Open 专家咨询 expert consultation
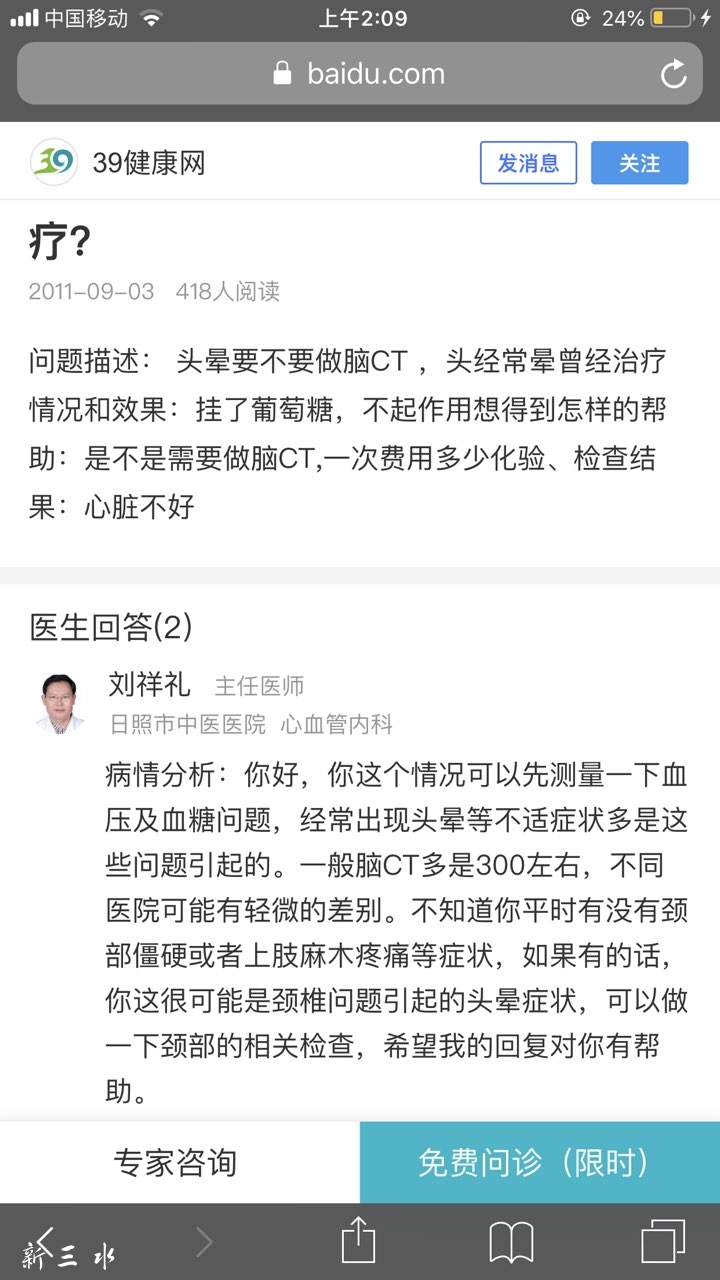The image size is (720, 1280). [176, 1162]
